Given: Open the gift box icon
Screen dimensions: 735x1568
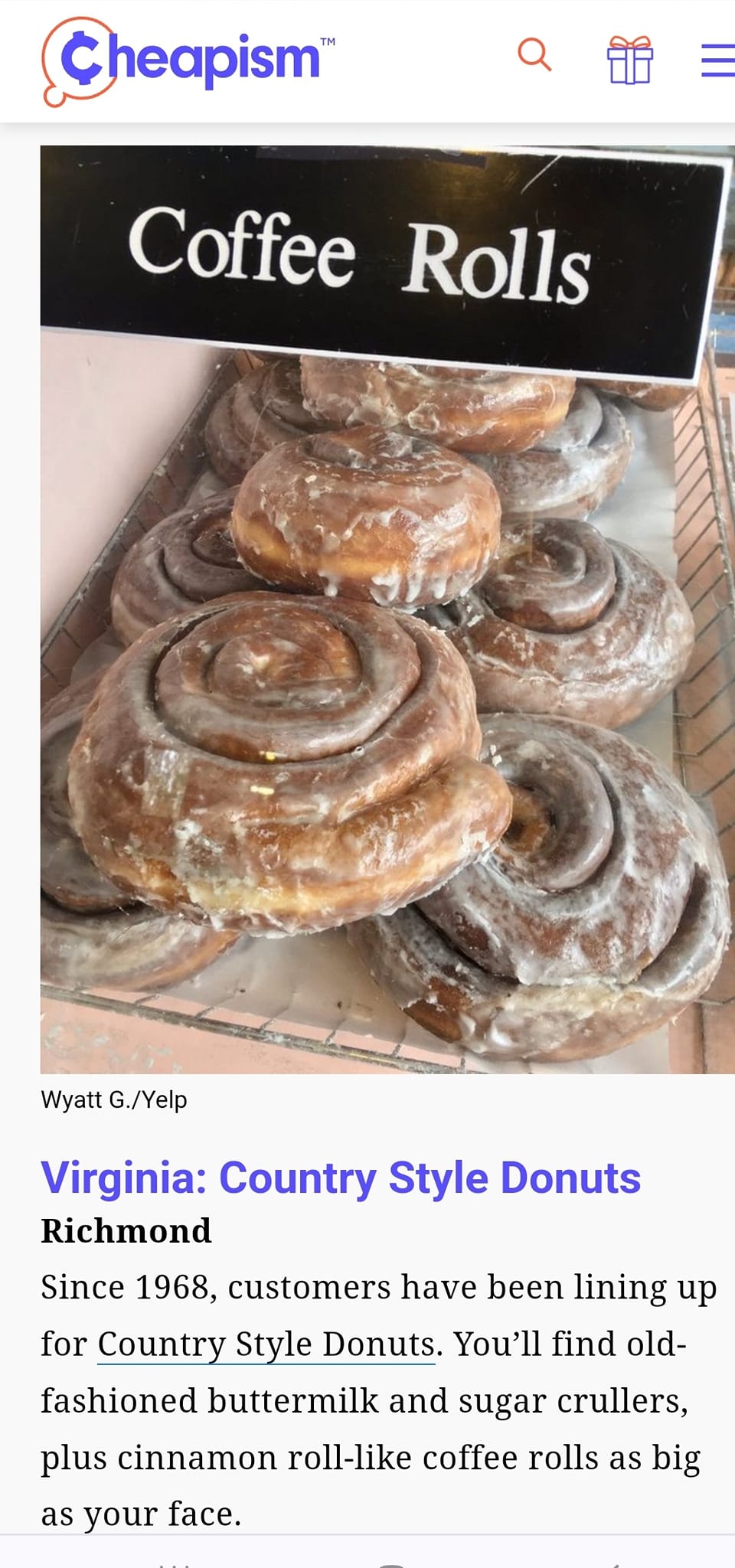Looking at the screenshot, I should 629,60.
